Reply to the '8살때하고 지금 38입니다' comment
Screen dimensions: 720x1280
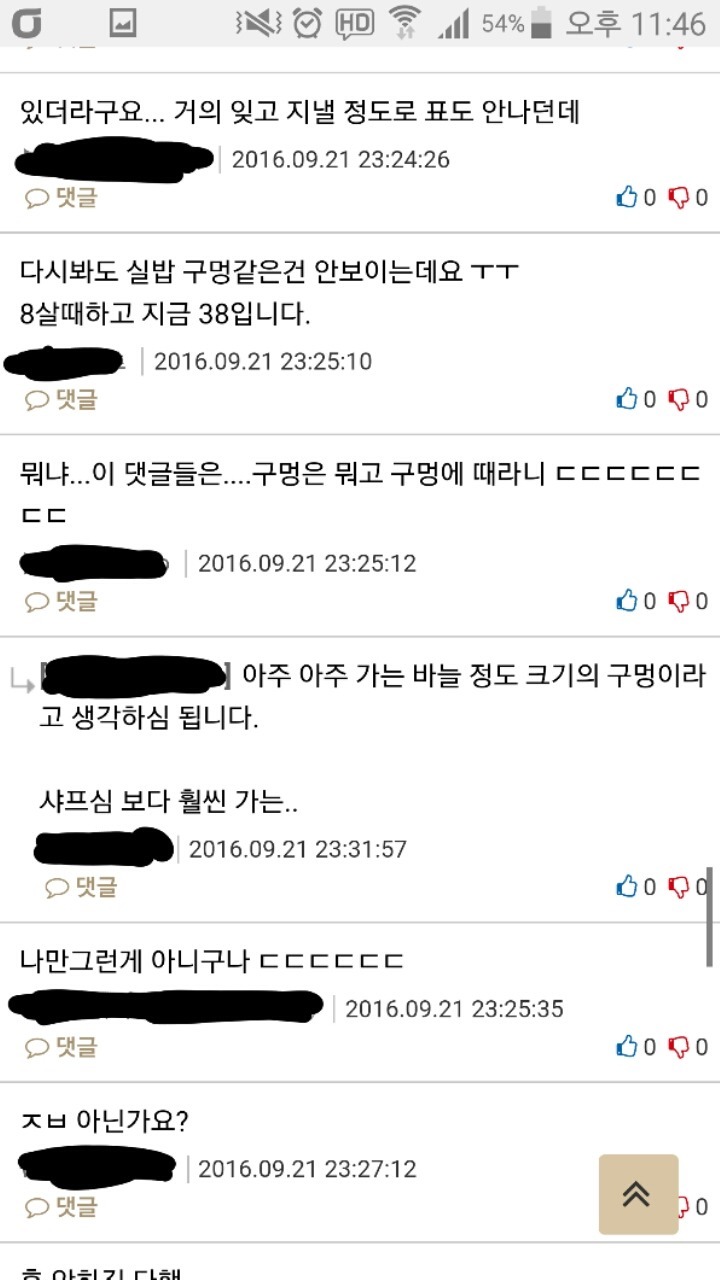tap(62, 400)
